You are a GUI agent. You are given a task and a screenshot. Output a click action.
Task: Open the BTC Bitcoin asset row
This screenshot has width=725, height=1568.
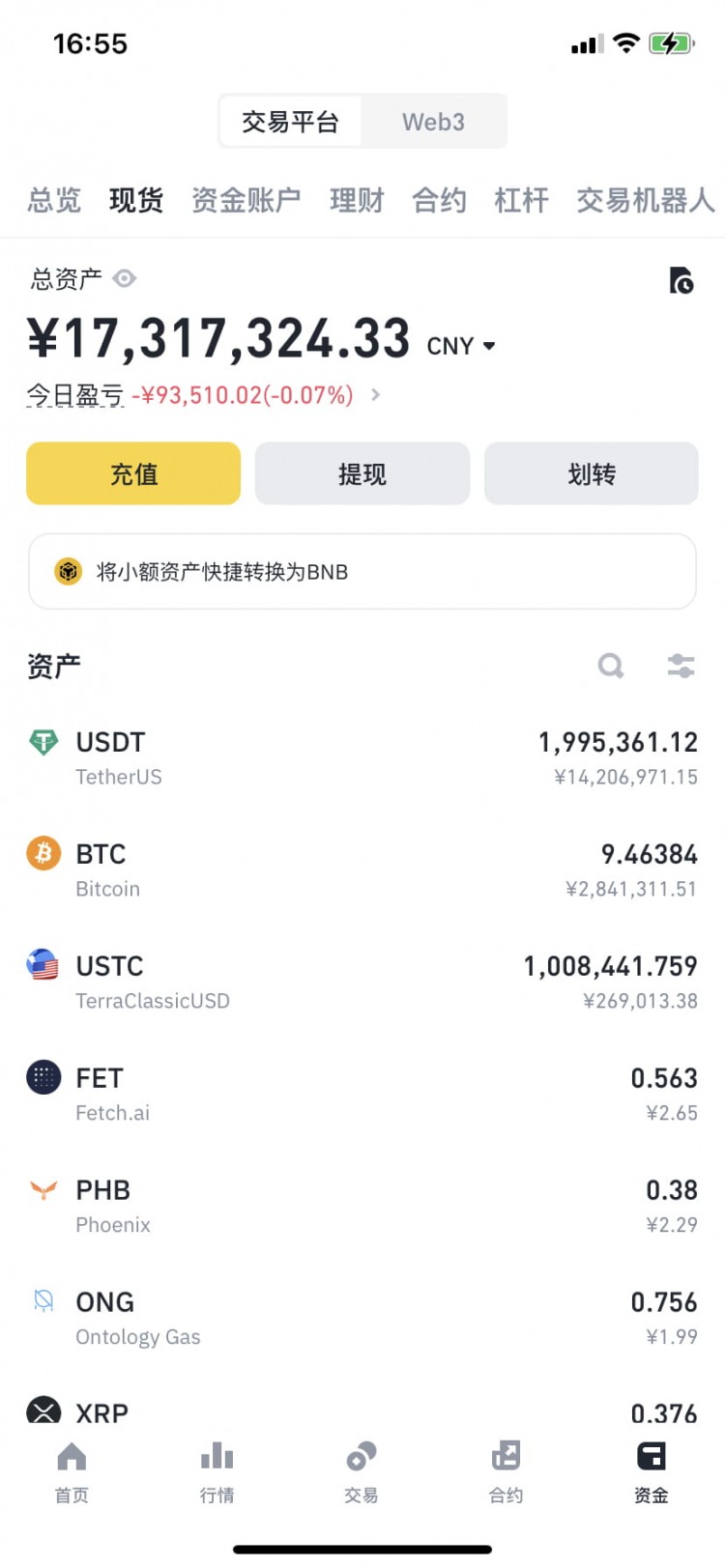click(x=362, y=870)
